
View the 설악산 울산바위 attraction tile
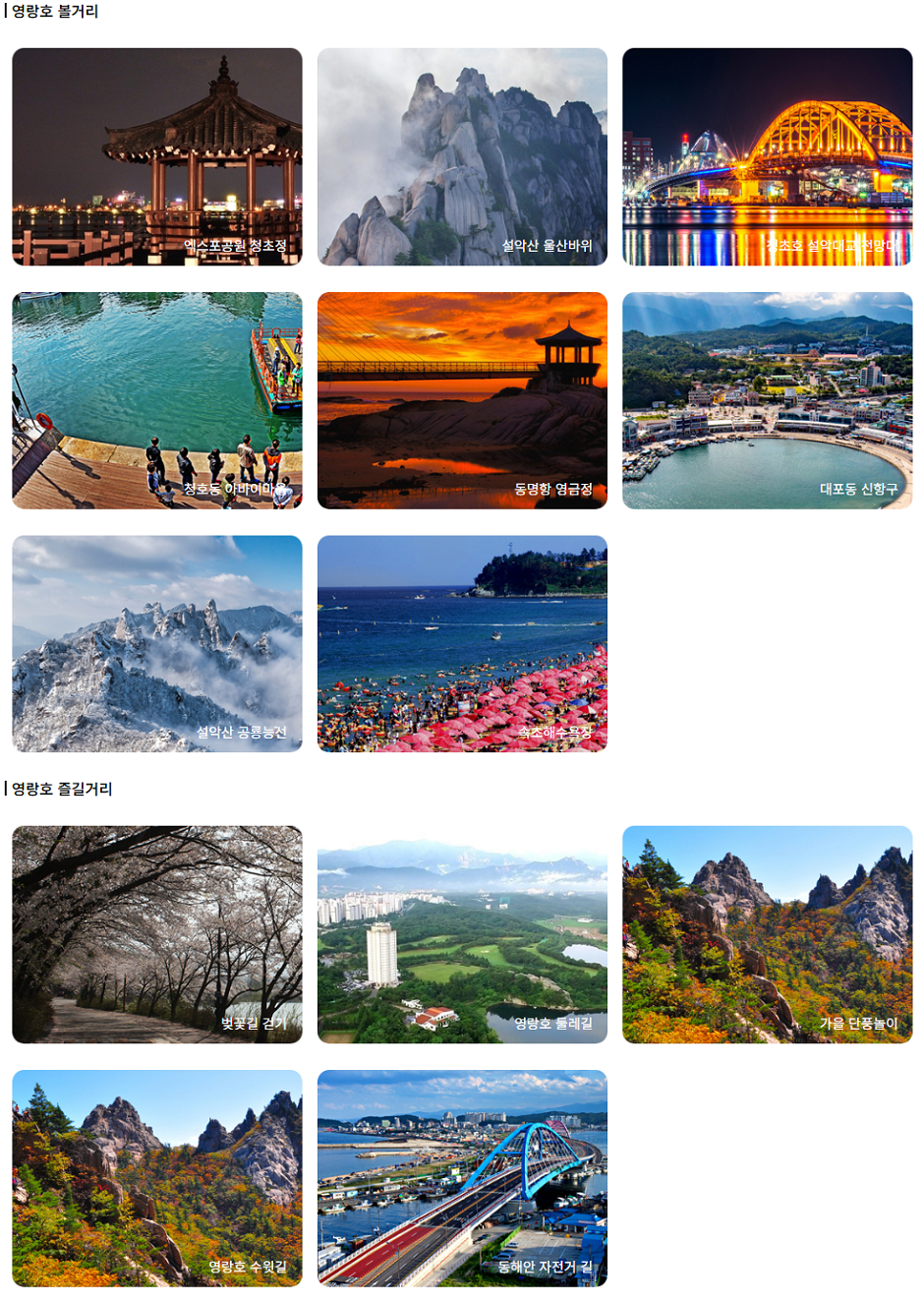[x=462, y=157]
